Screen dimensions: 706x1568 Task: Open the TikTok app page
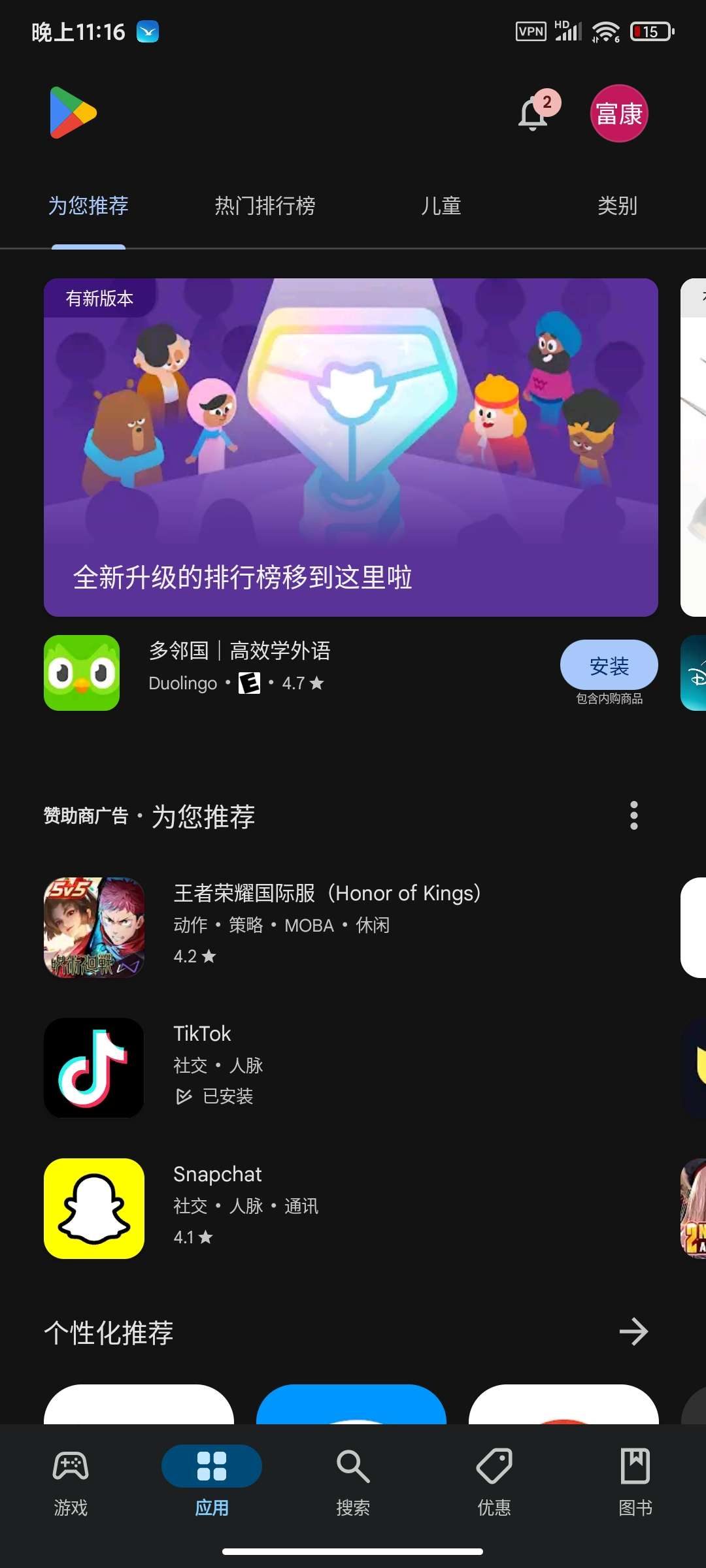[x=261, y=1067]
